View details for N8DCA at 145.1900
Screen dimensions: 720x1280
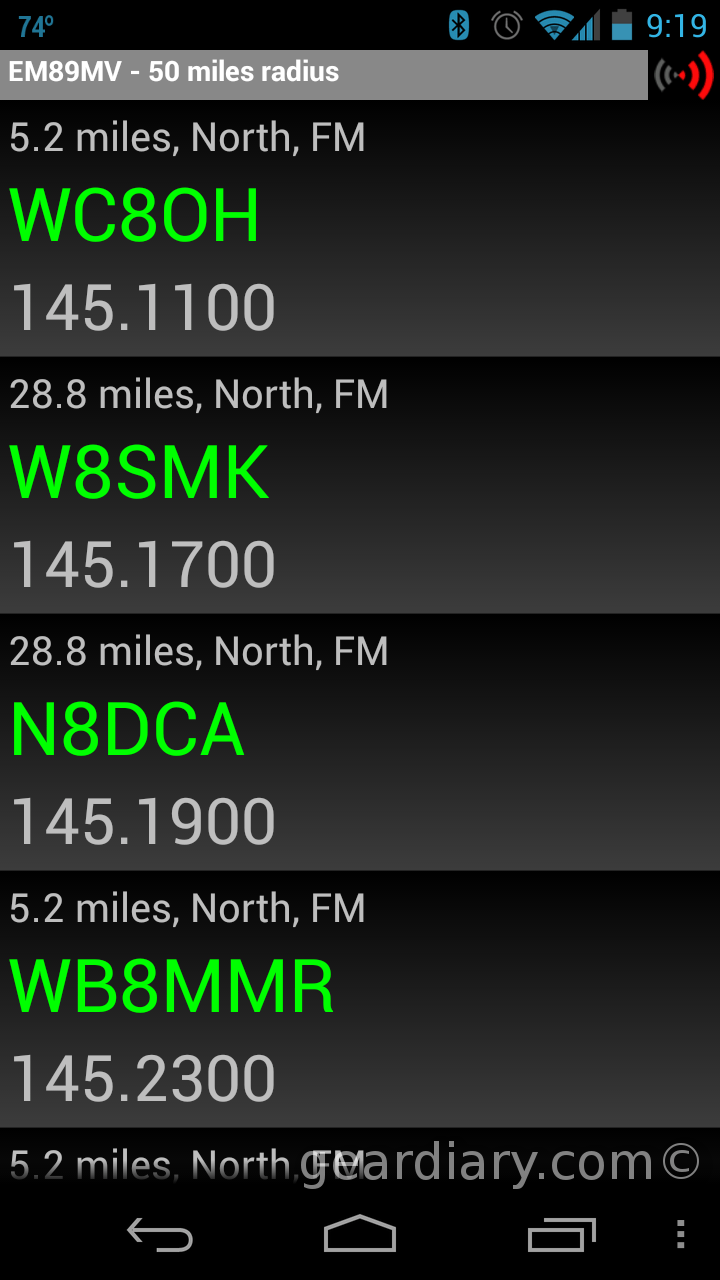pyautogui.click(x=360, y=743)
